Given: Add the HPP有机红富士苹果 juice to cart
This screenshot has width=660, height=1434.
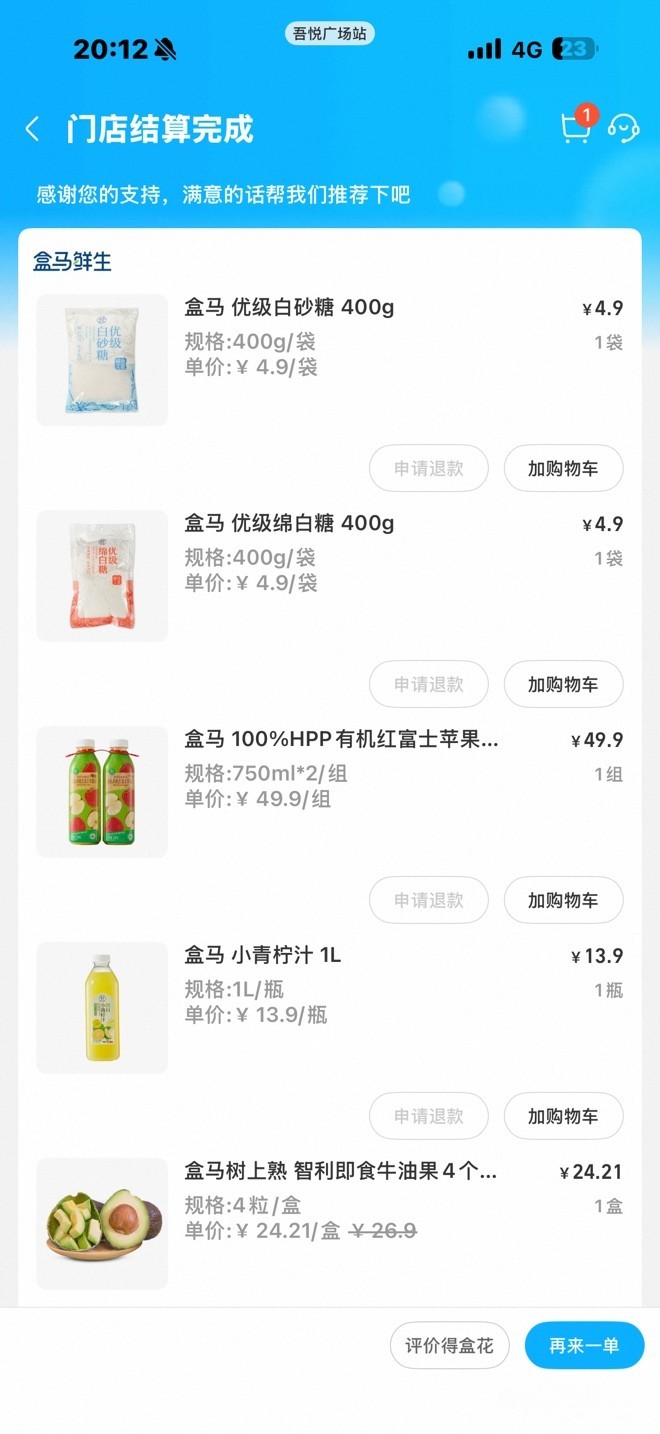Looking at the screenshot, I should point(563,900).
